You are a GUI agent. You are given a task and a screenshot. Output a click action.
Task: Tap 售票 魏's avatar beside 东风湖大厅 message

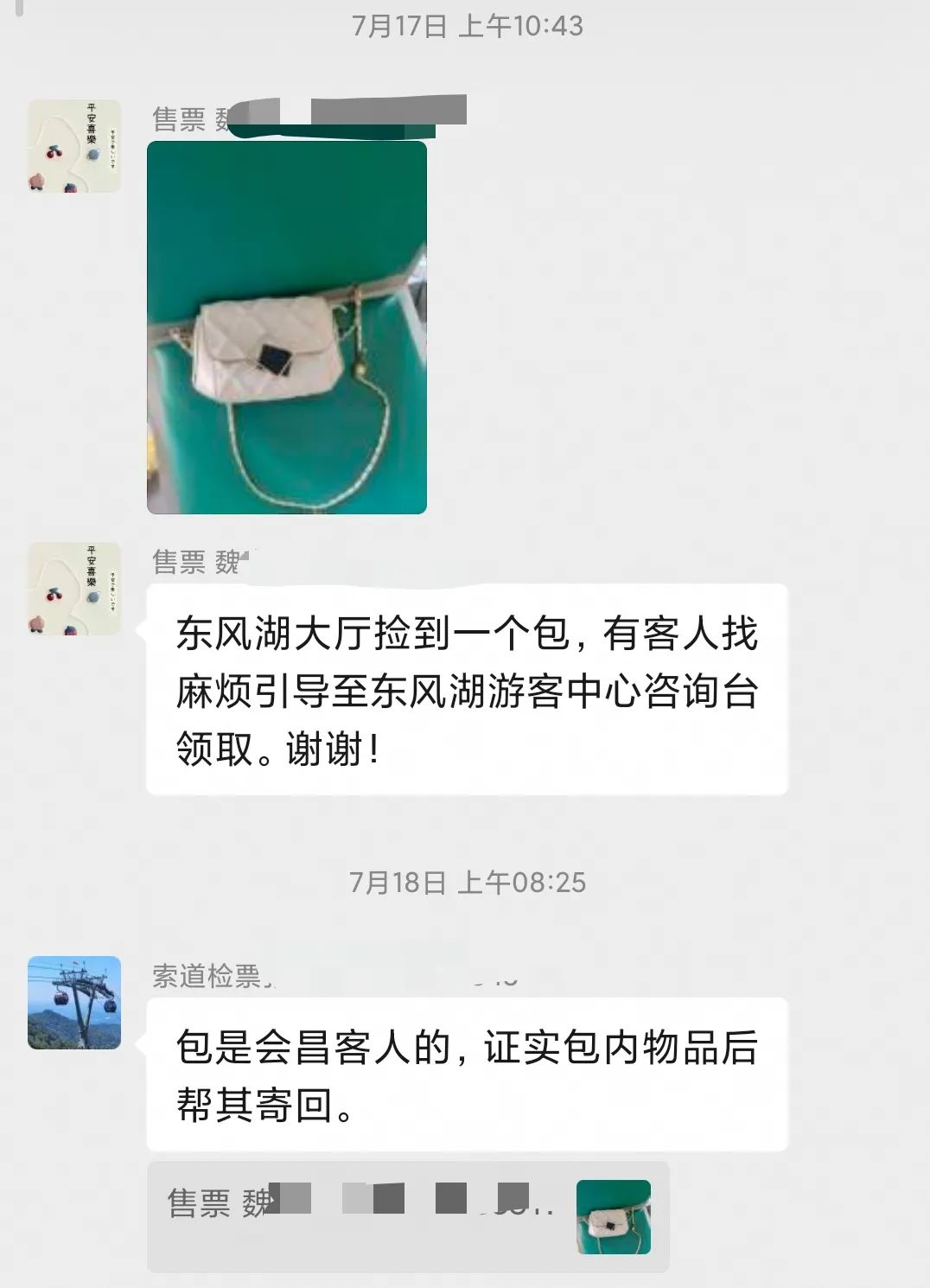74,589
